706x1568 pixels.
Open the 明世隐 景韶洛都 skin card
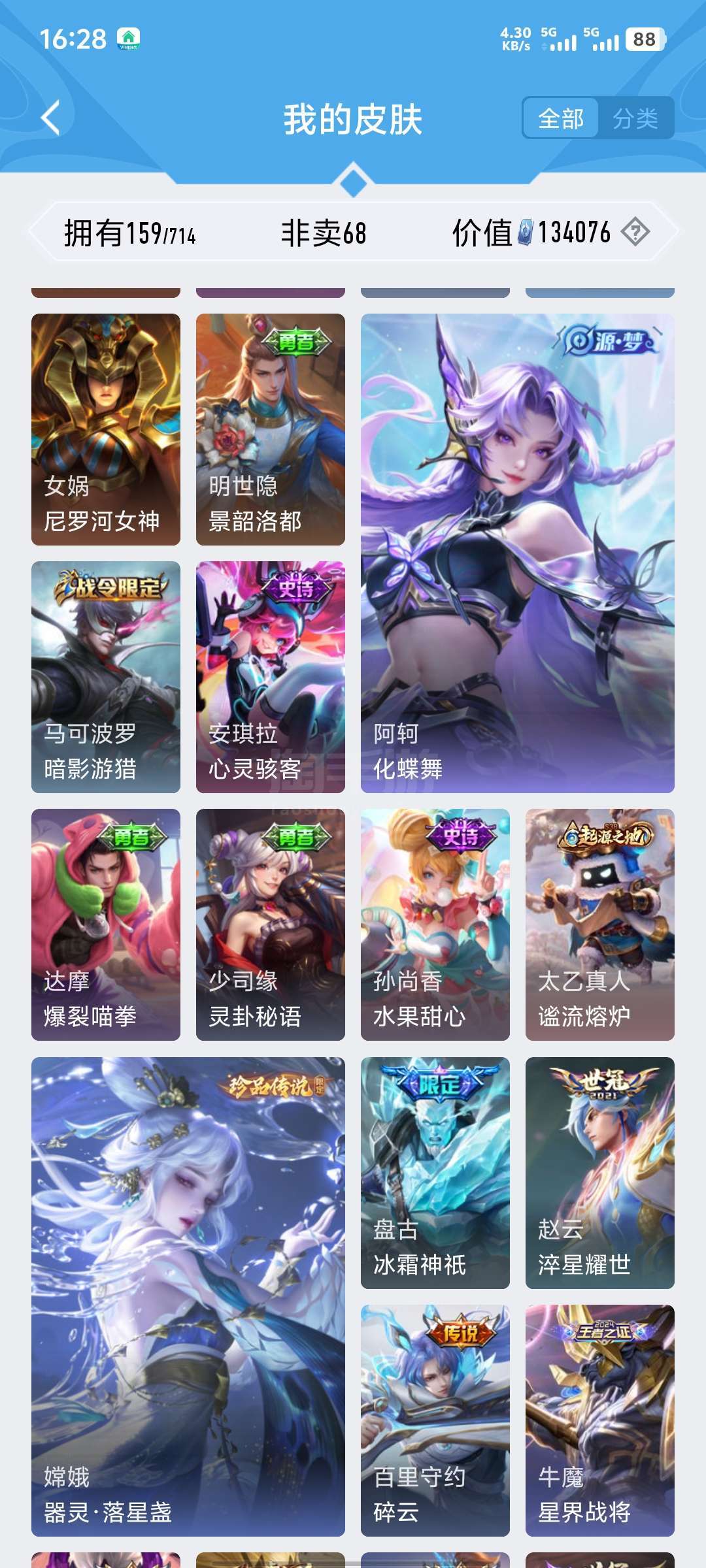271,429
